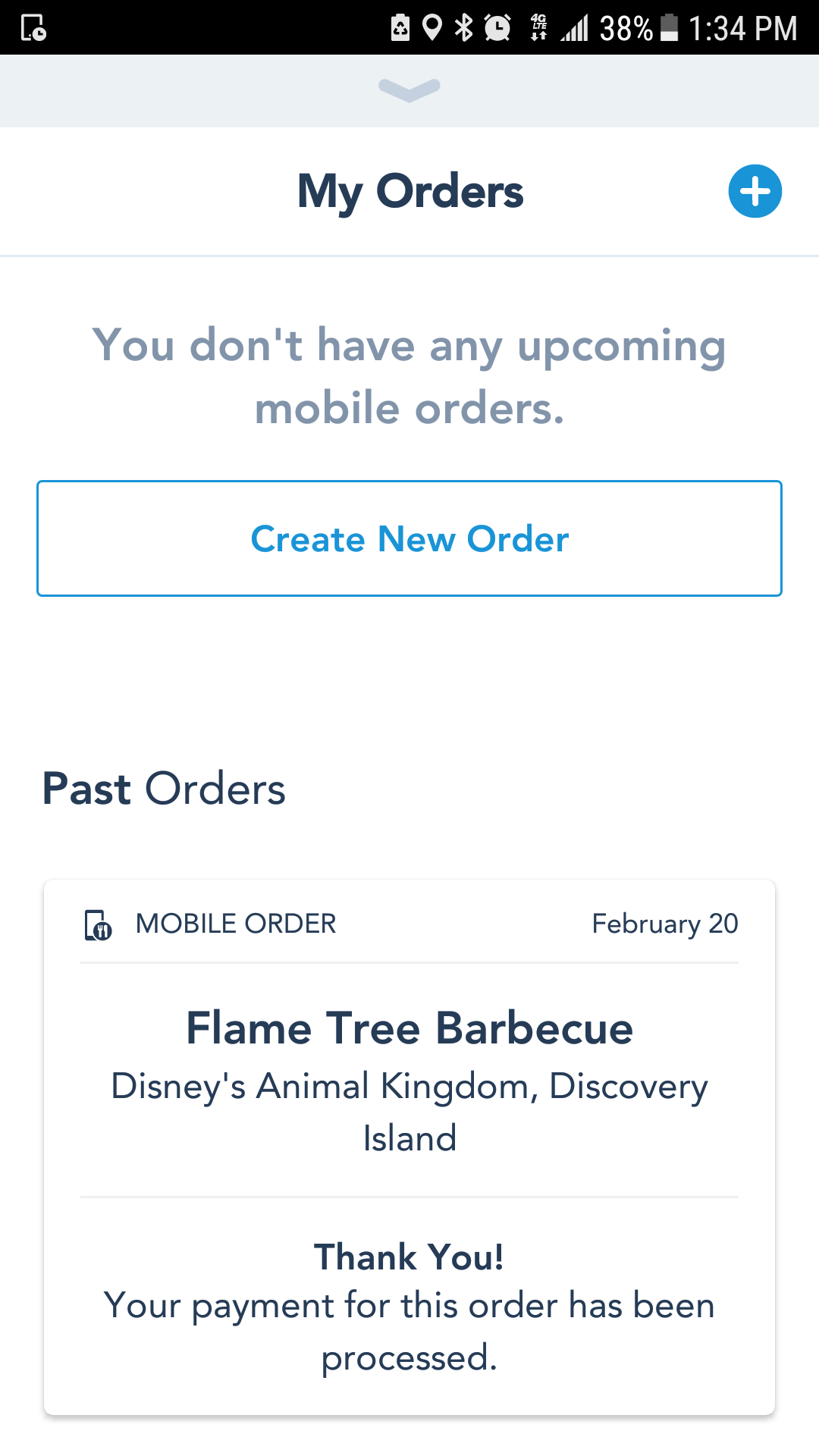
Task: Tap the My Orders screen title
Action: pos(409,191)
